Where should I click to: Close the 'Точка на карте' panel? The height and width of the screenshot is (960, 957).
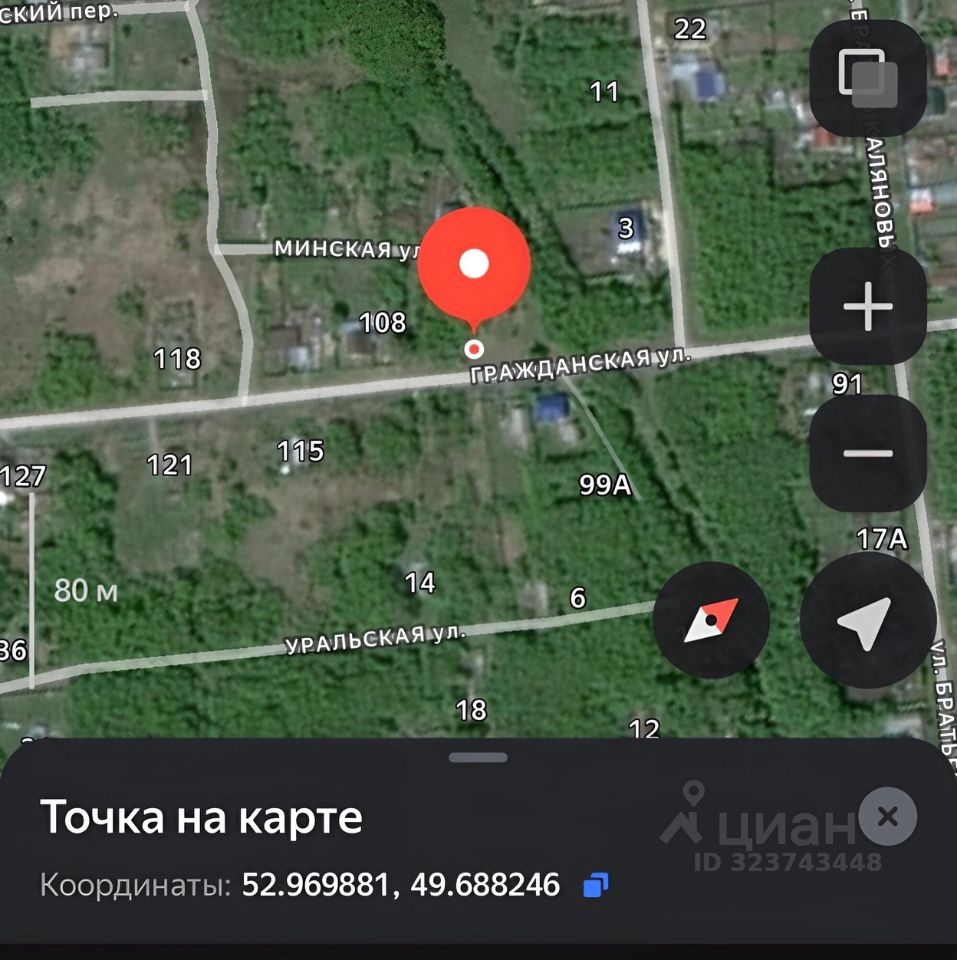(887, 817)
